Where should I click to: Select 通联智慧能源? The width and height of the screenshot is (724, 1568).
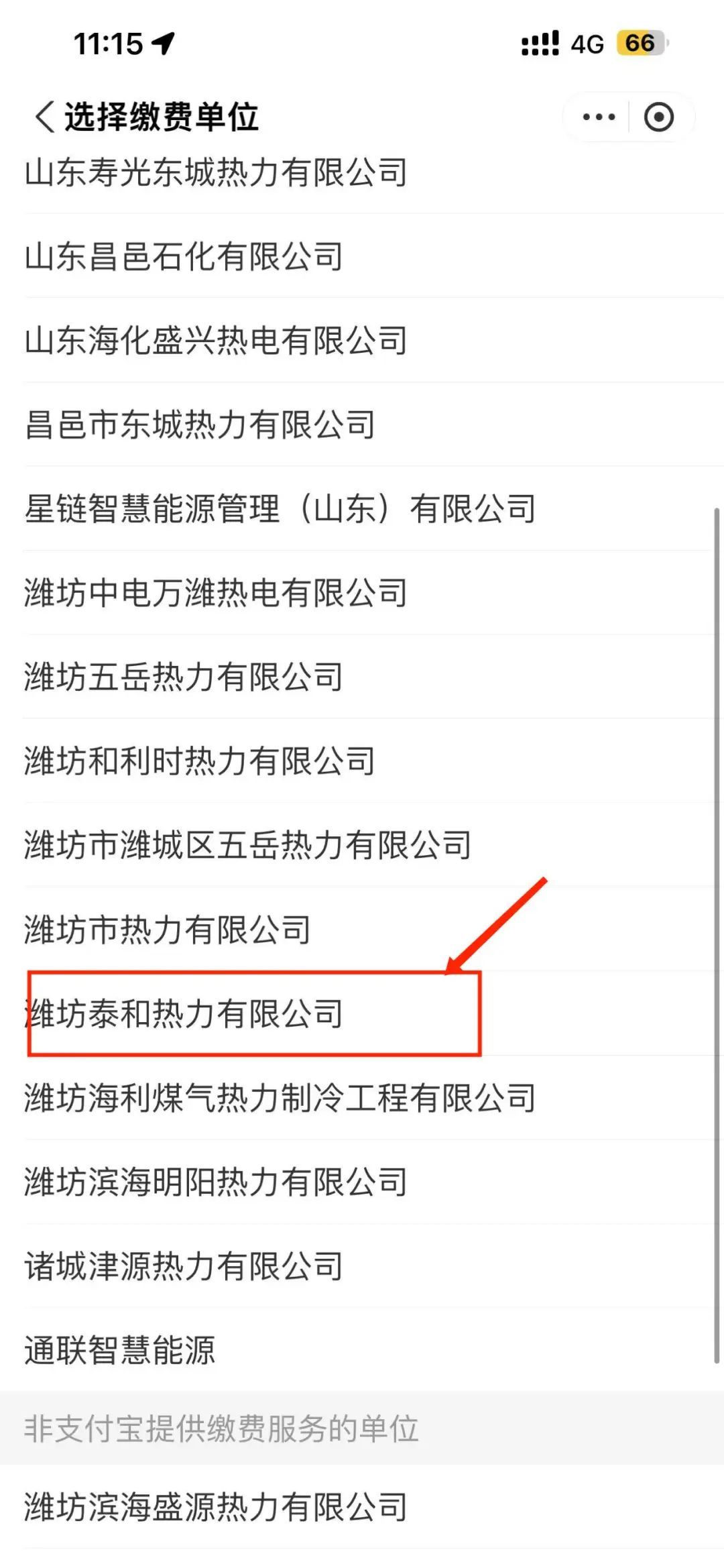point(121,1350)
